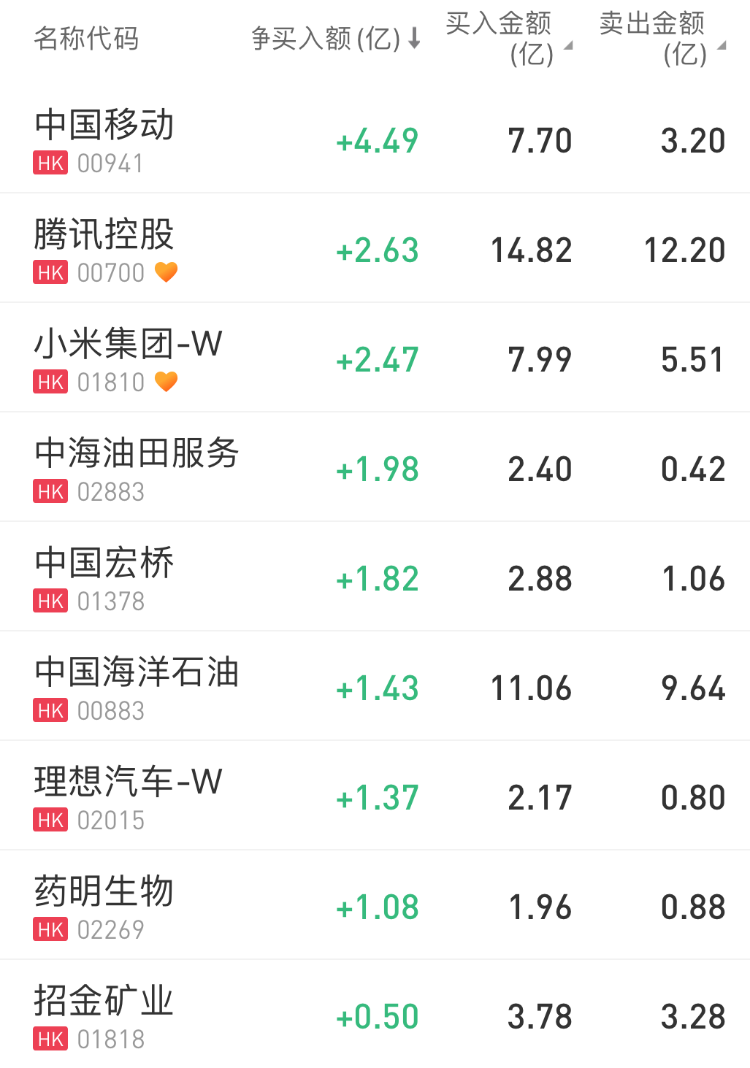Sort by 净买入额 column header
The image size is (750, 1068).
[335, 39]
